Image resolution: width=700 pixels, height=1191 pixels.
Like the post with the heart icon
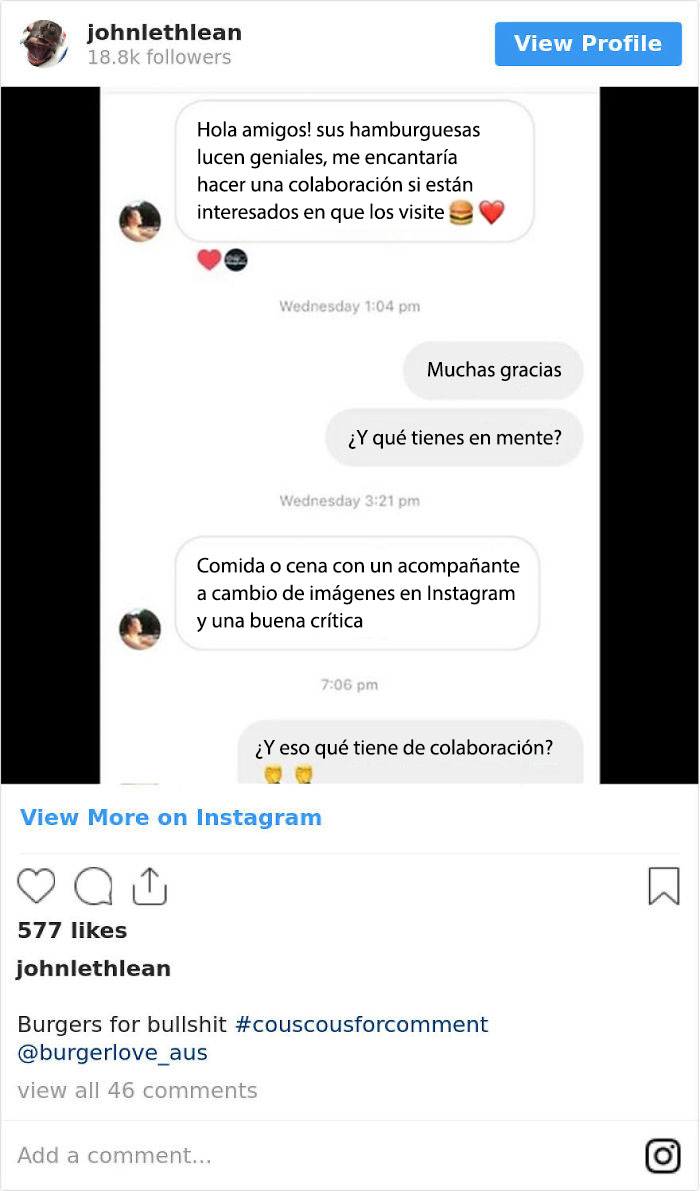pos(36,886)
